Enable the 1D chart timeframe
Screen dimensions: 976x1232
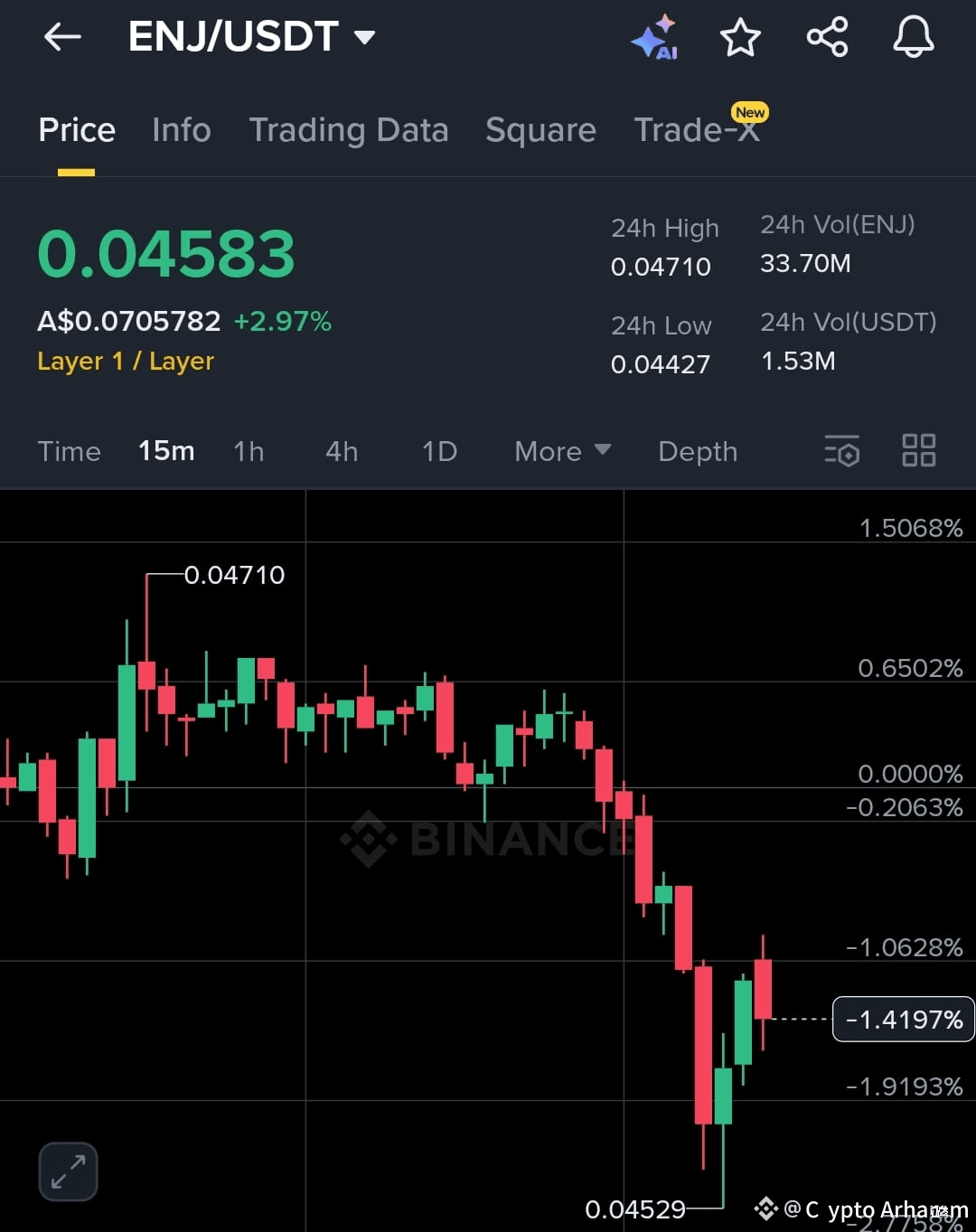439,450
